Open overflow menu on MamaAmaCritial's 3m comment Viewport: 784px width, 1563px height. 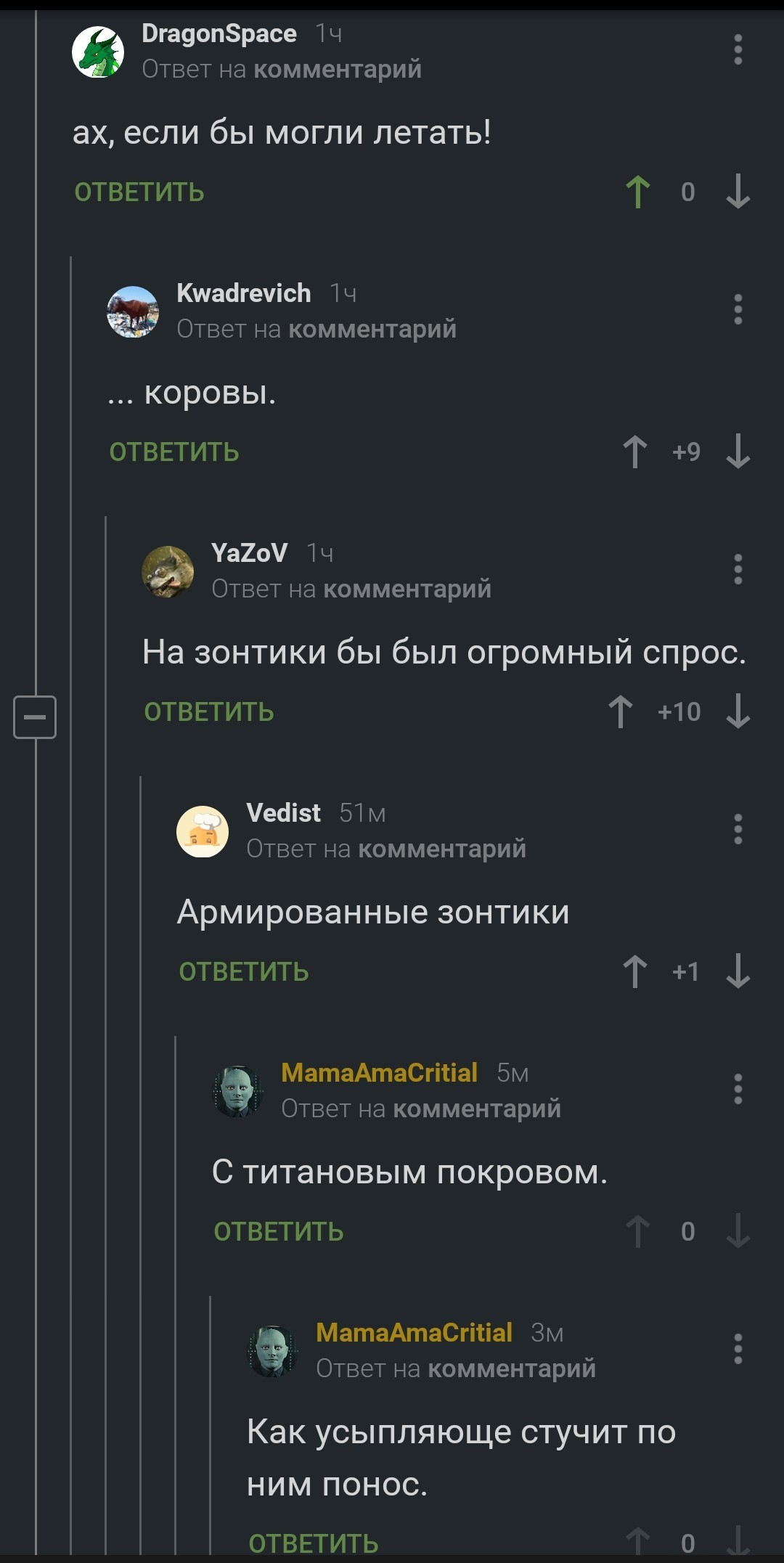(x=738, y=1350)
